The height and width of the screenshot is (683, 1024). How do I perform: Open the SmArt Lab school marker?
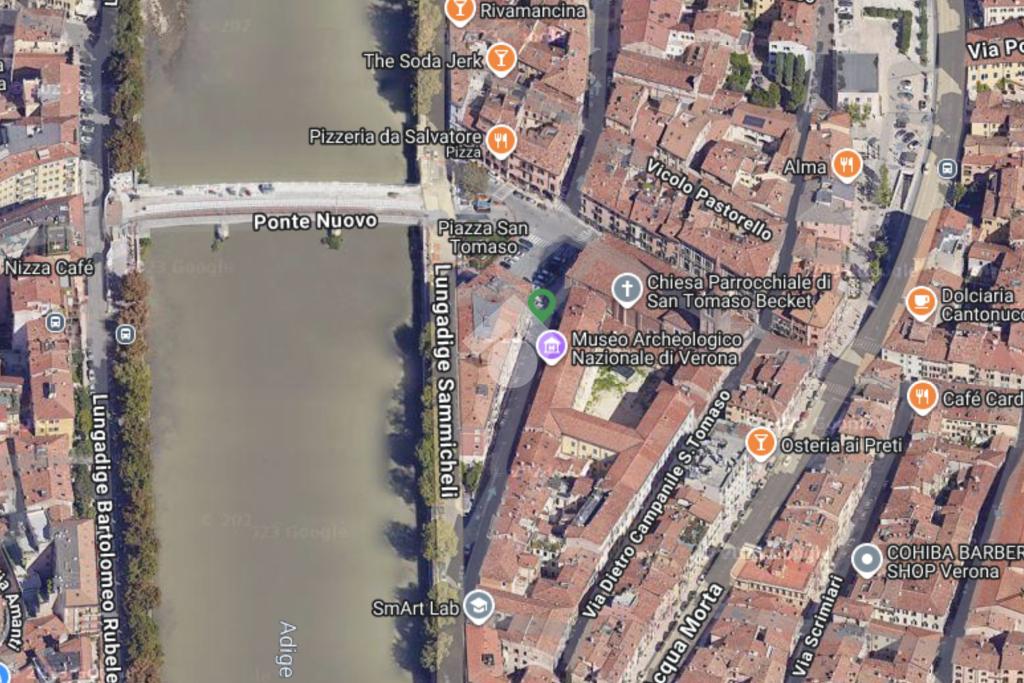click(x=479, y=607)
